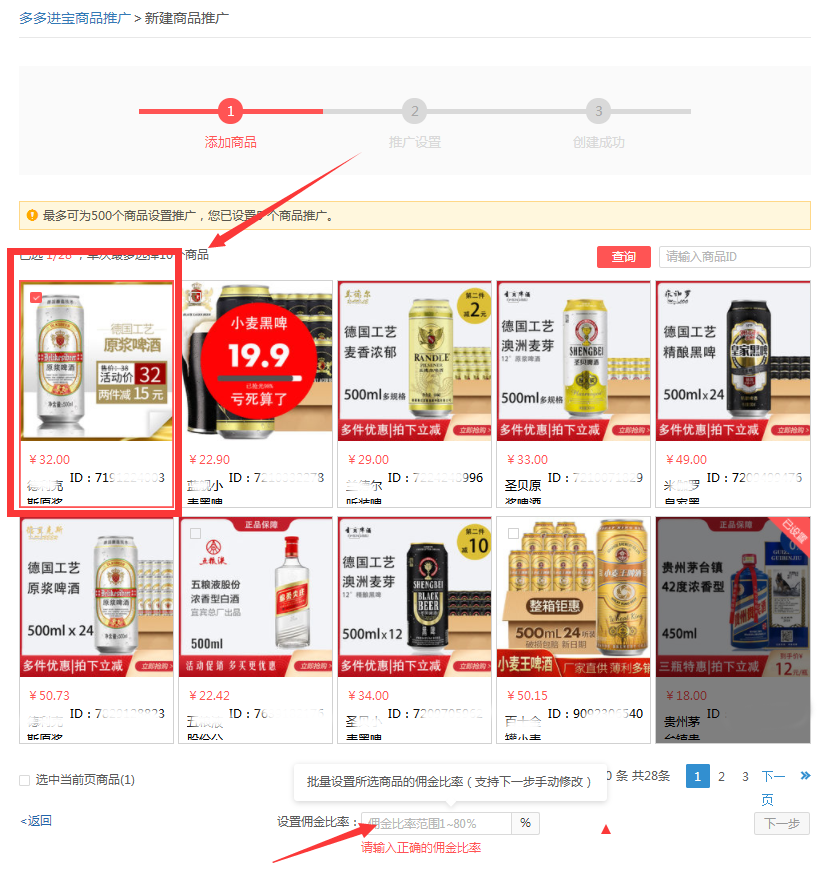Select the ¥34.00 black beer card
Viewport: 828px width, 876px height.
point(414,597)
